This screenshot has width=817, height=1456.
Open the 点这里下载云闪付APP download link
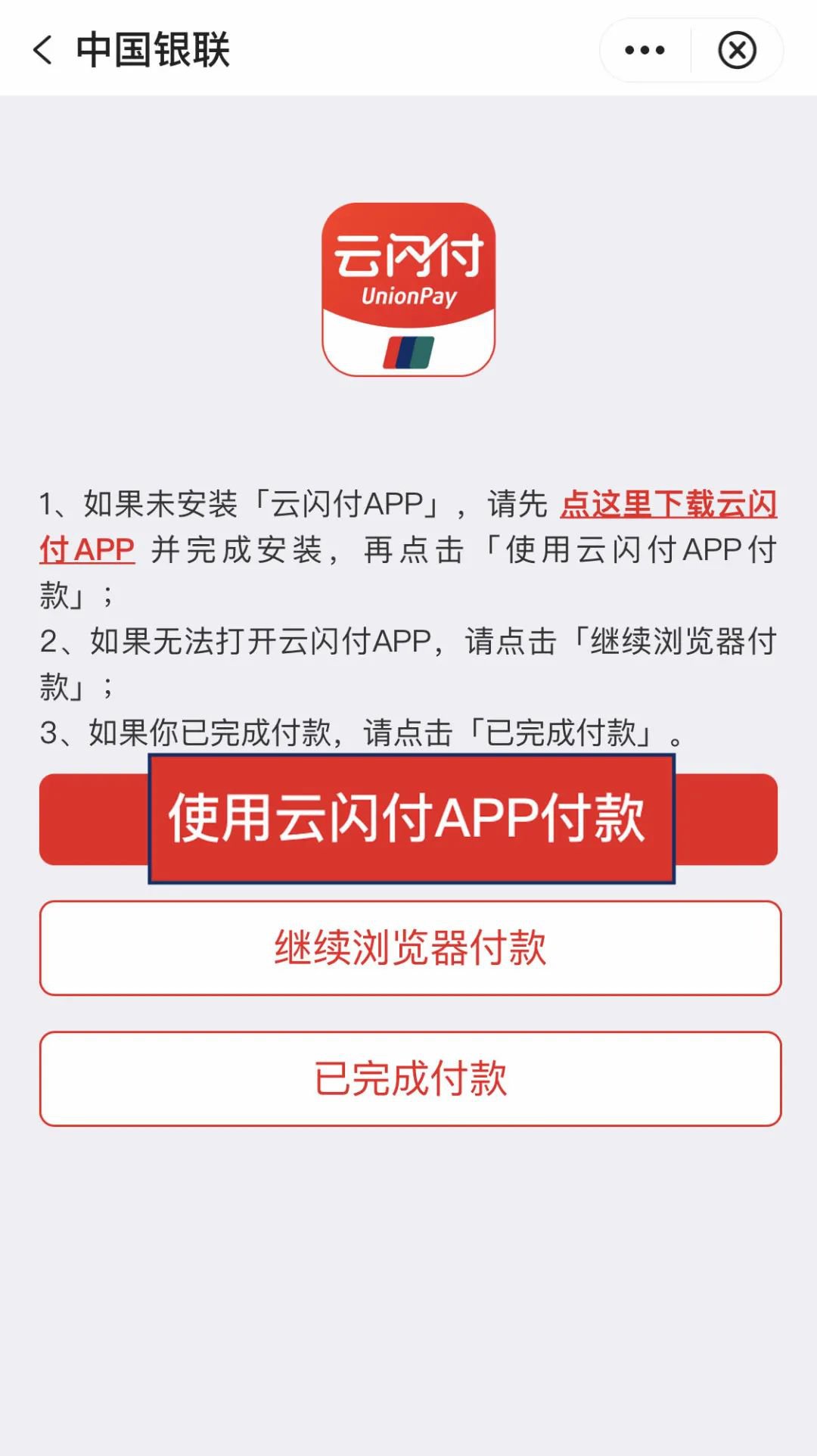click(x=668, y=505)
